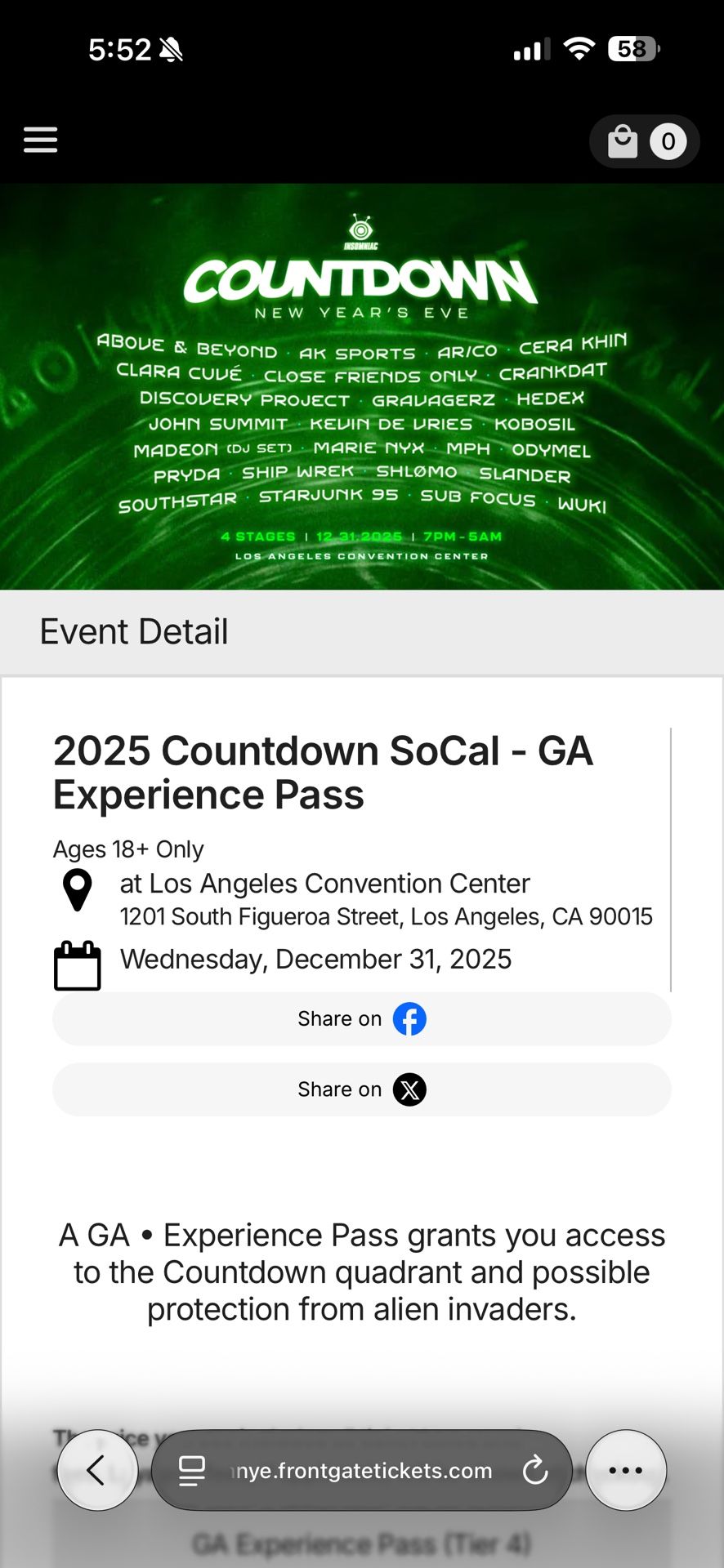Tap the location pin icon
Image resolution: width=724 pixels, height=1568 pixels.
78,890
